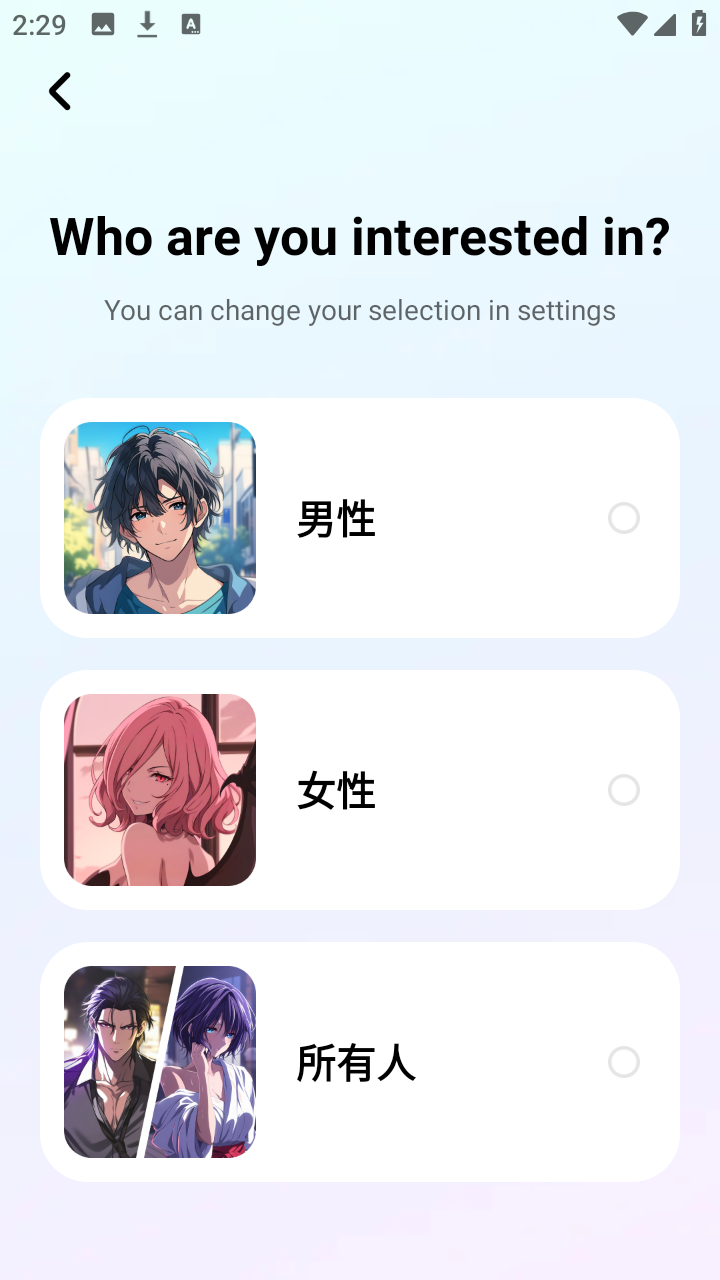This screenshot has height=1280, width=720.
Task: Select the 男性 radio button
Action: (x=624, y=518)
